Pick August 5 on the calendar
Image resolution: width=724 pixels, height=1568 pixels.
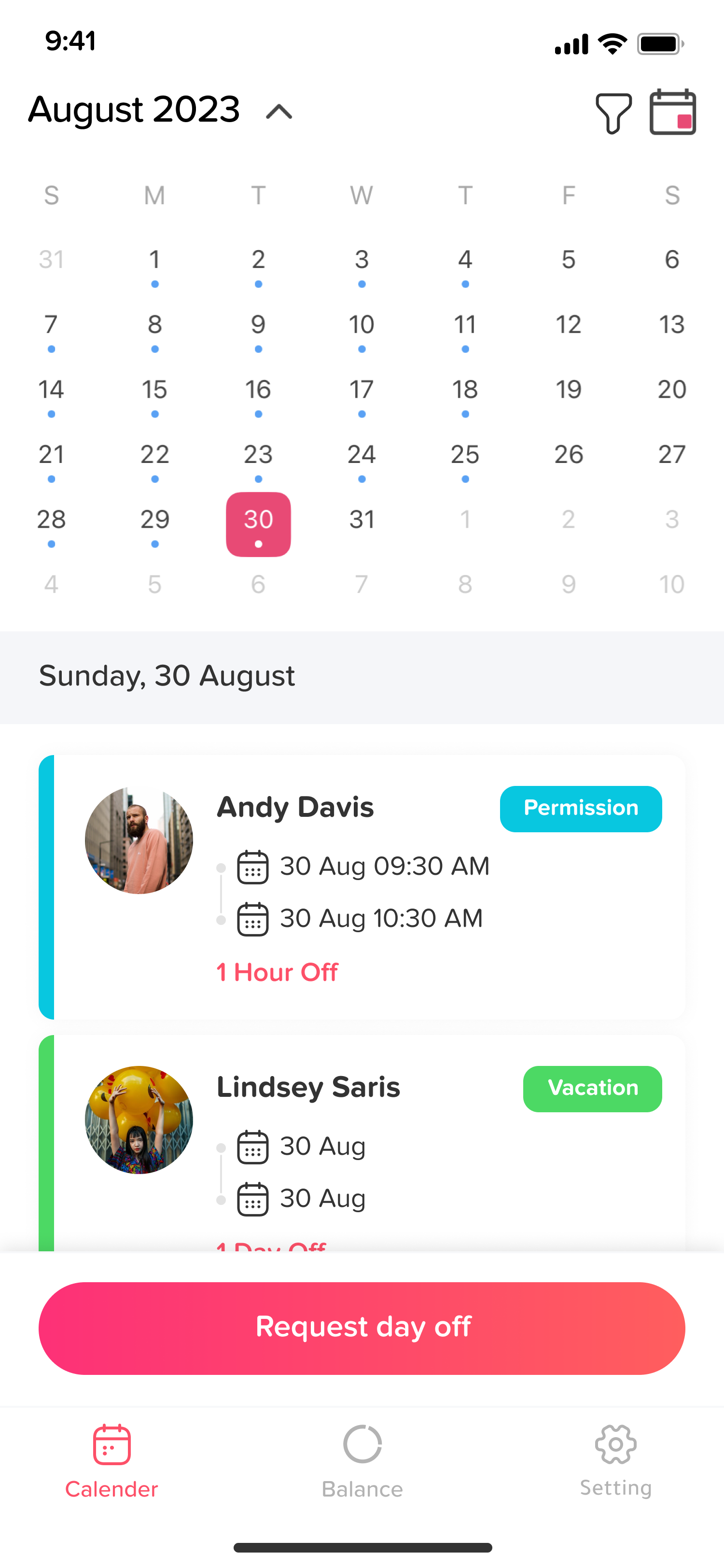pyautogui.click(x=568, y=261)
